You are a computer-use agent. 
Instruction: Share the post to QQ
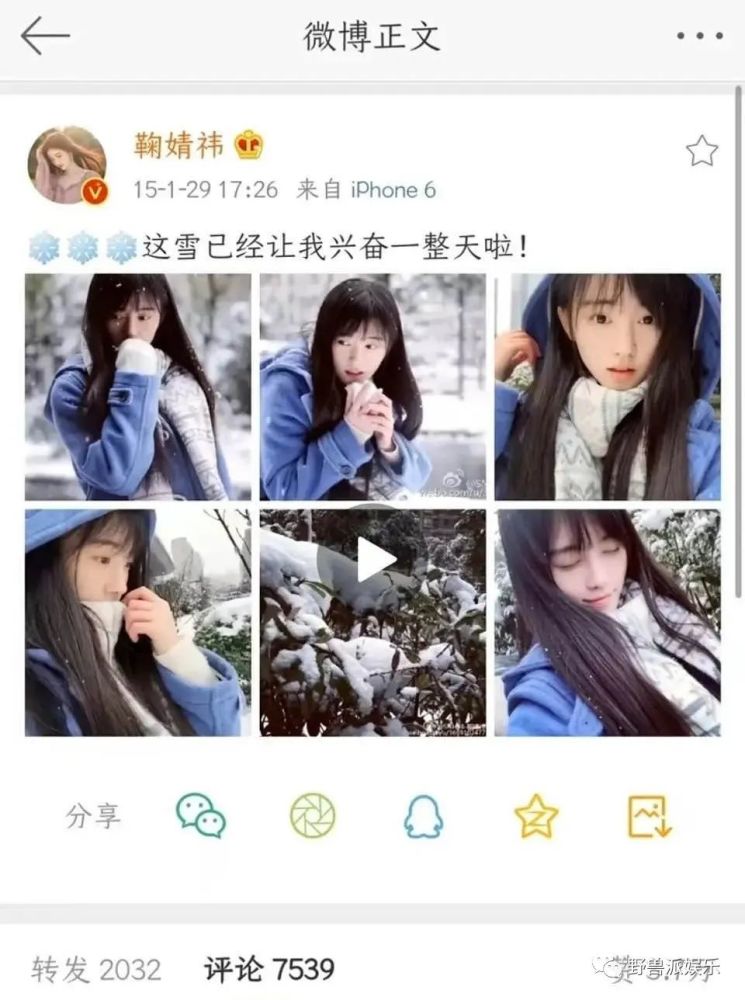pyautogui.click(x=423, y=815)
